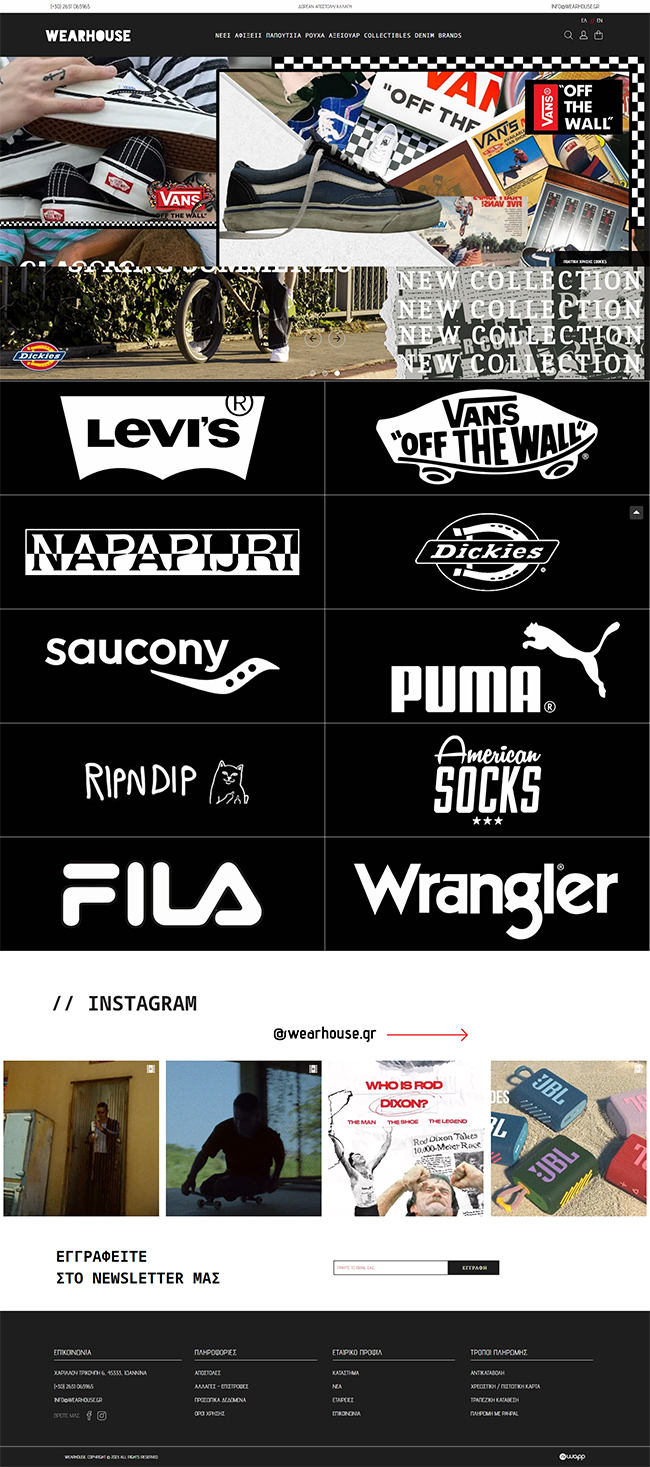The width and height of the screenshot is (650, 1467).
Task: Tap the ΕΓΓΡΑΦΗ newsletter button
Action: [473, 1267]
